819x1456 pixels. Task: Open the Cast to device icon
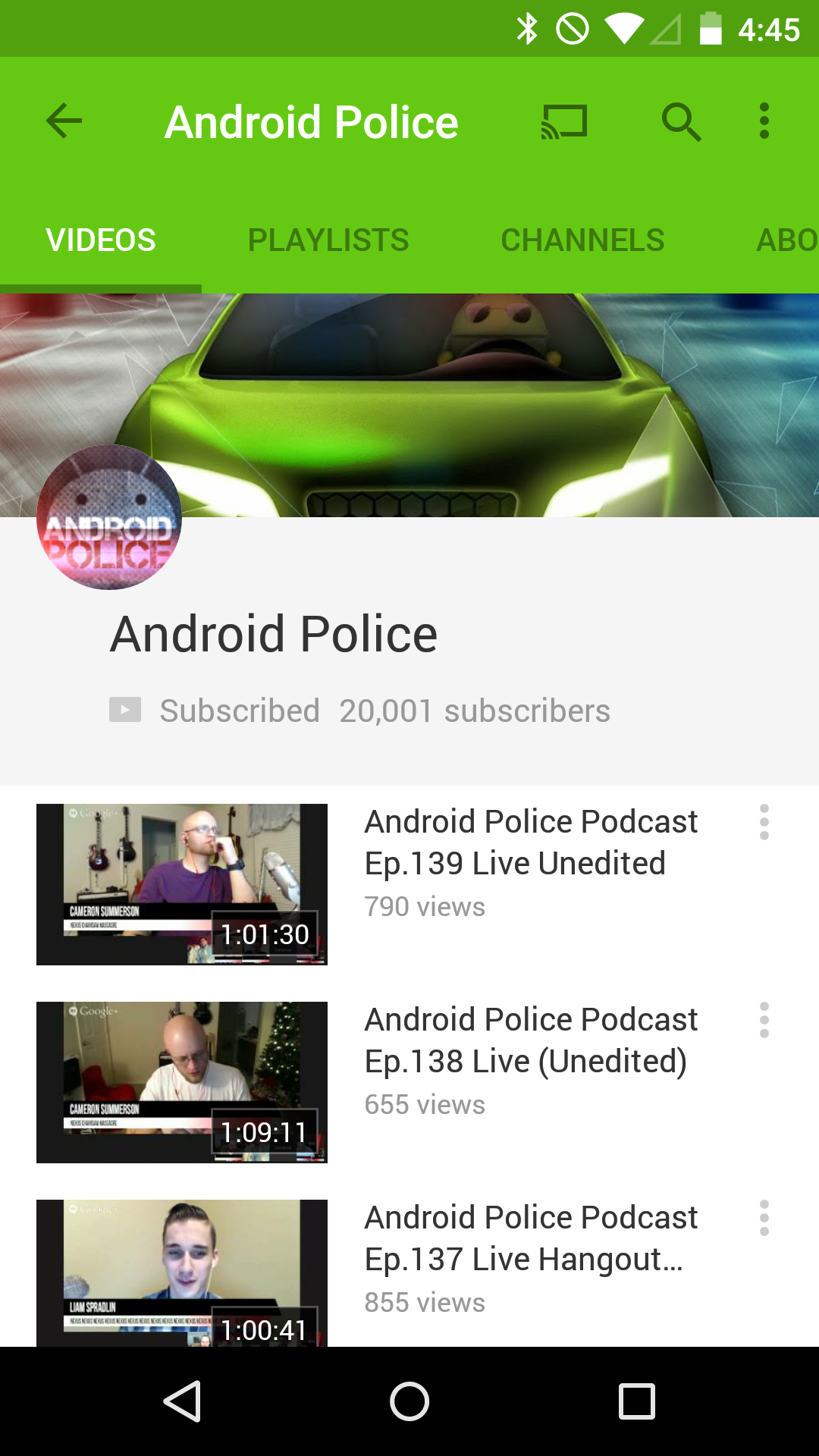pyautogui.click(x=564, y=121)
